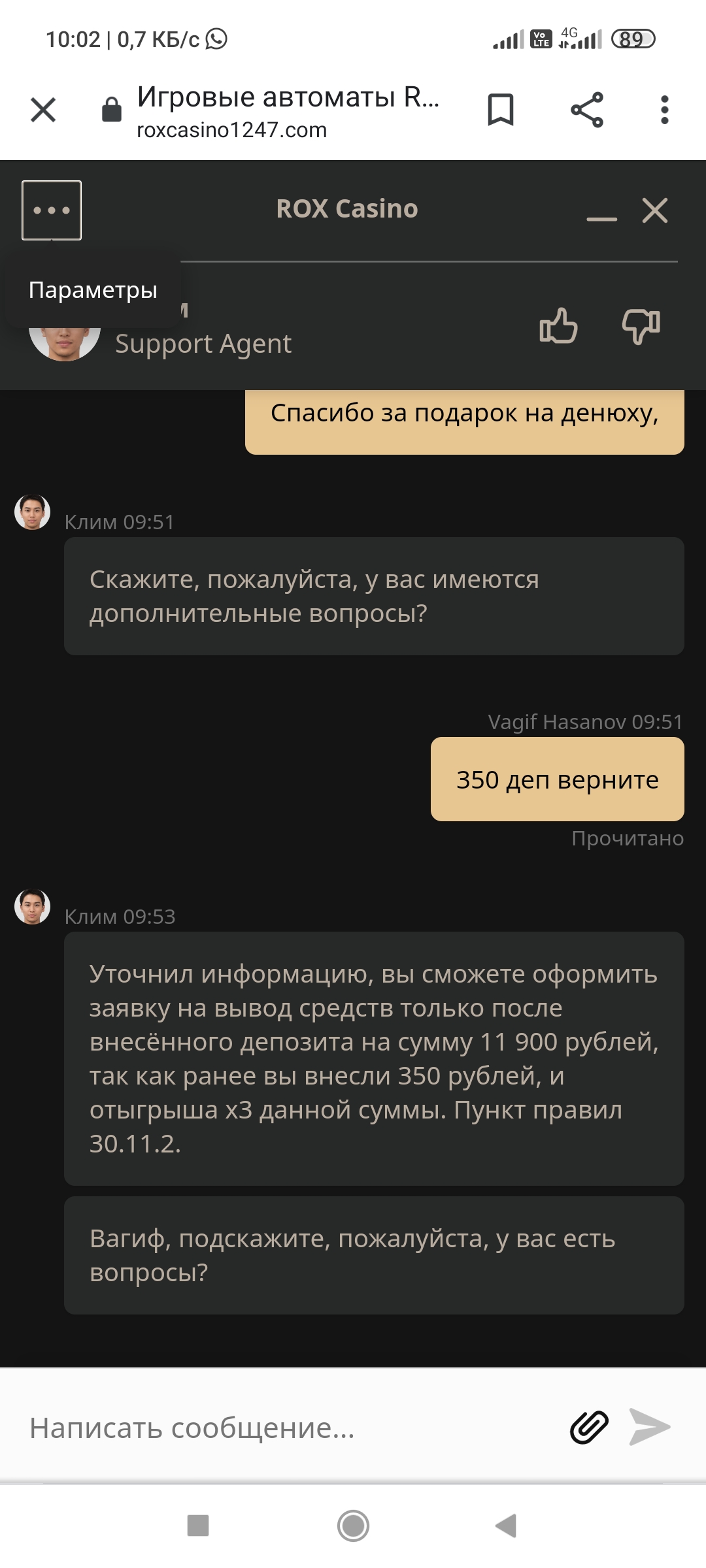The width and height of the screenshot is (706, 1568).
Task: Send the message with the arrow icon
Action: pos(650,1427)
